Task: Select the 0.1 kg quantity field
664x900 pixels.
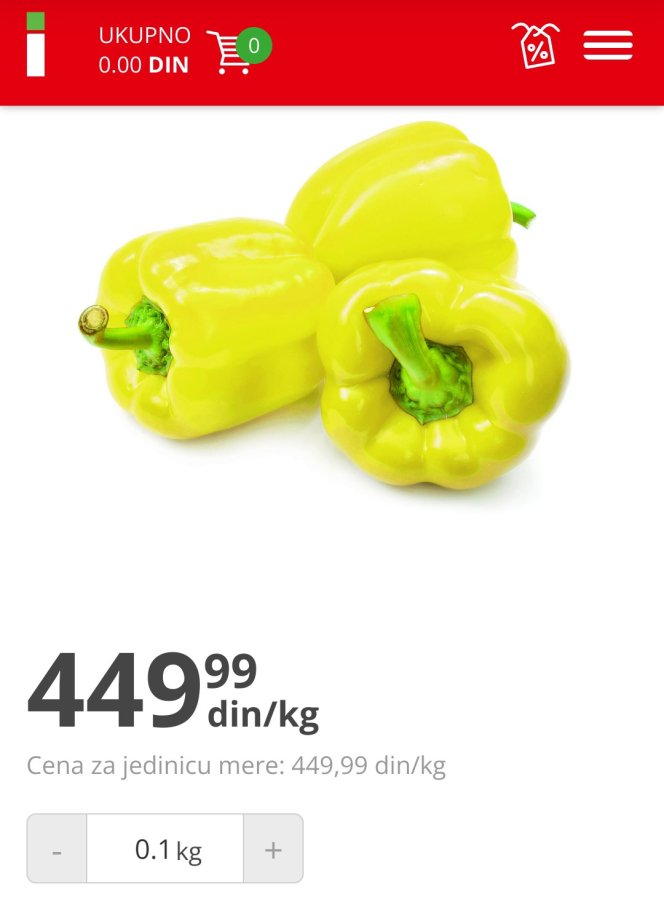Action: [x=165, y=849]
